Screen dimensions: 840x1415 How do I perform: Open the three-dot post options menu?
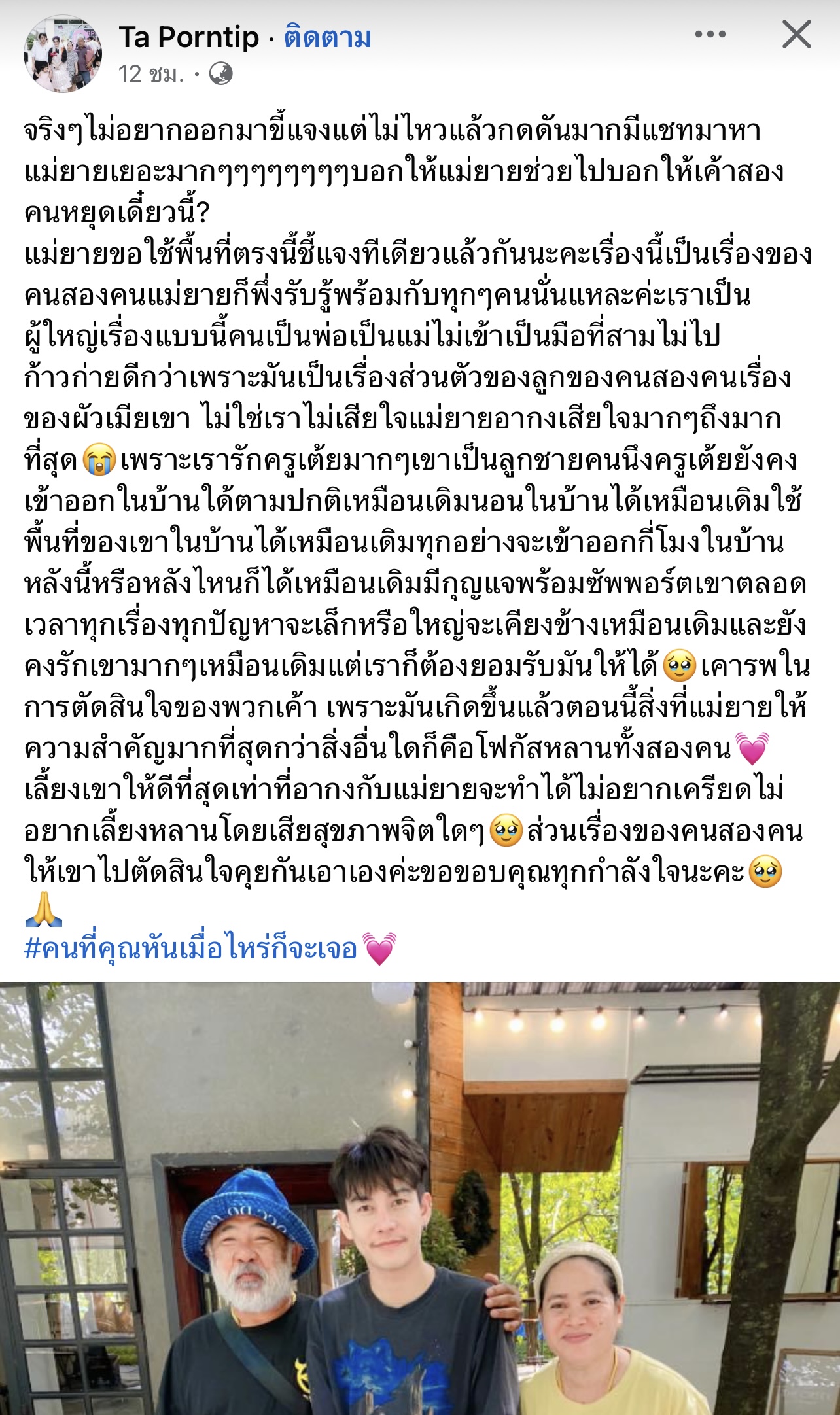point(710,35)
